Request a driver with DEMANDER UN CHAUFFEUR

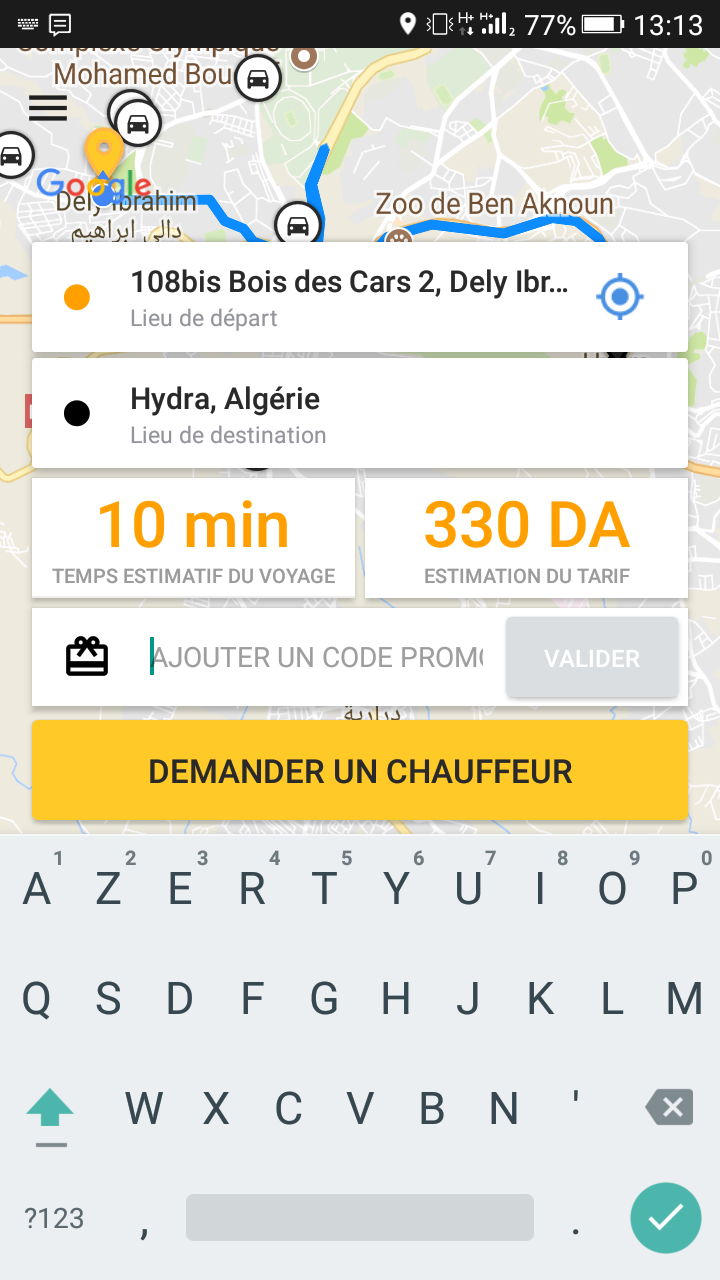[360, 771]
